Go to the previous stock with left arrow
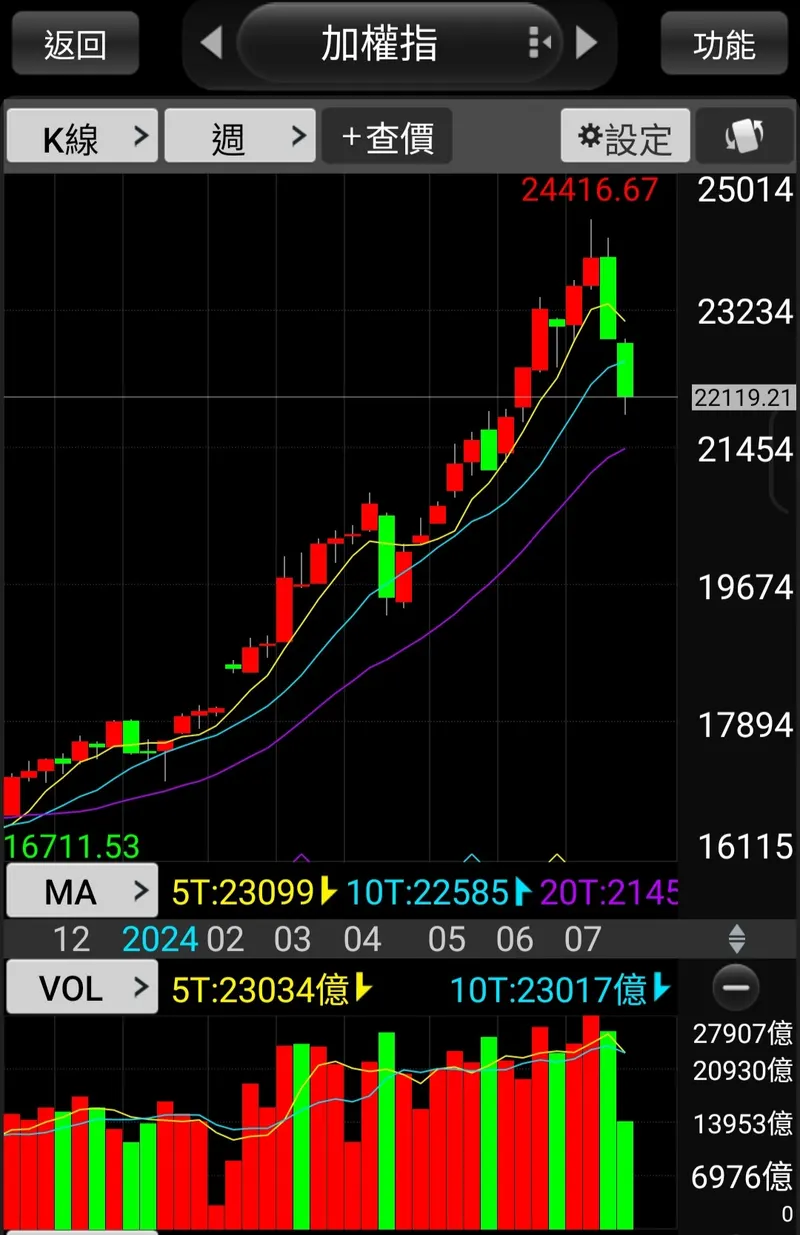Screen dimensions: 800x1235 211,43
